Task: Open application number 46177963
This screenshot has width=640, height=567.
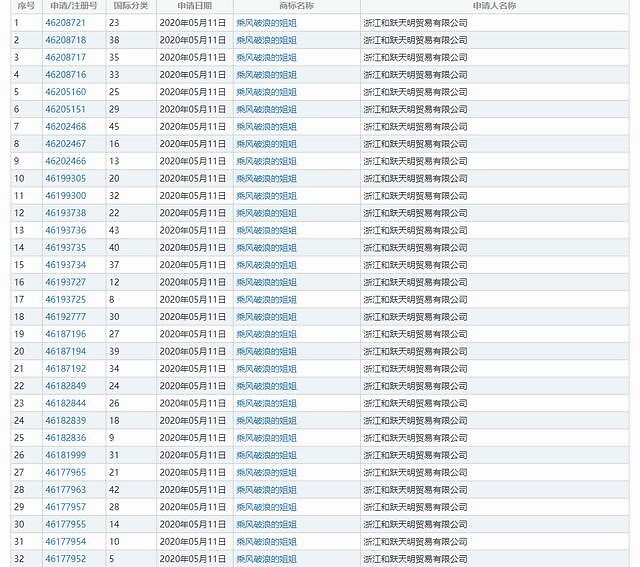Action: click(x=65, y=490)
